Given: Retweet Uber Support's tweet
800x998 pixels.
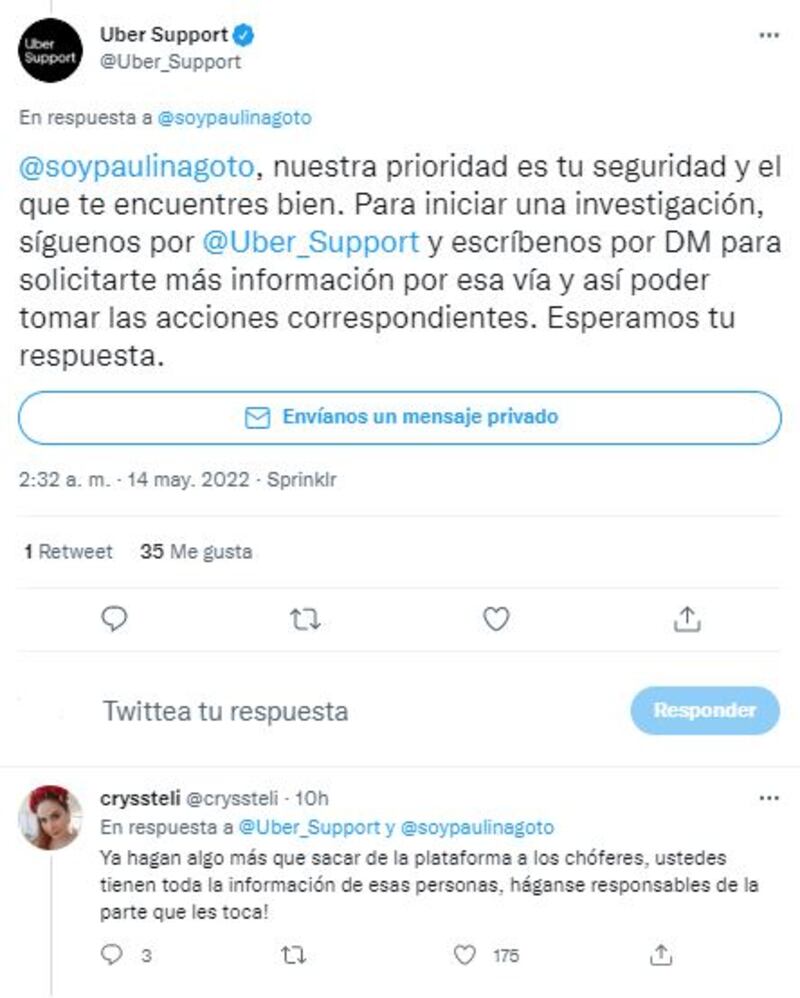Looking at the screenshot, I should tap(305, 620).
